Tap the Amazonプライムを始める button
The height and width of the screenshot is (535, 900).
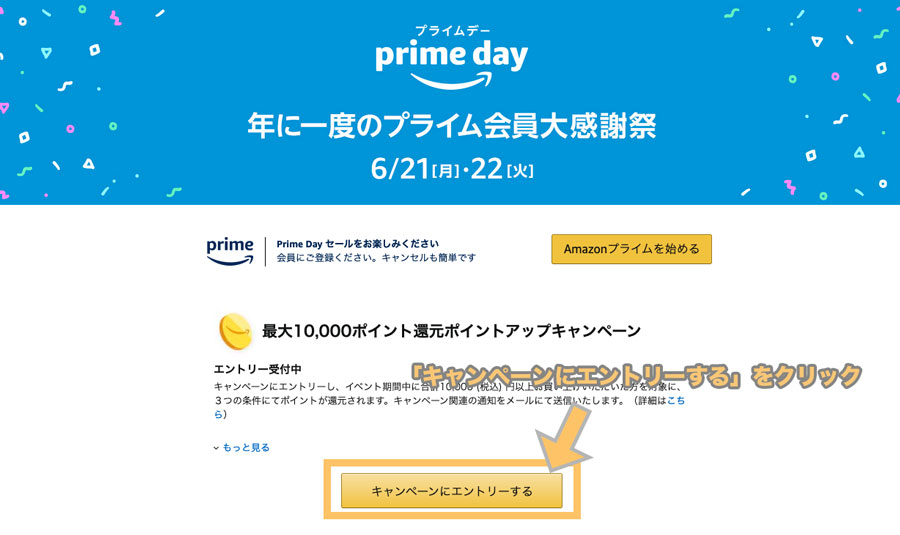[631, 249]
